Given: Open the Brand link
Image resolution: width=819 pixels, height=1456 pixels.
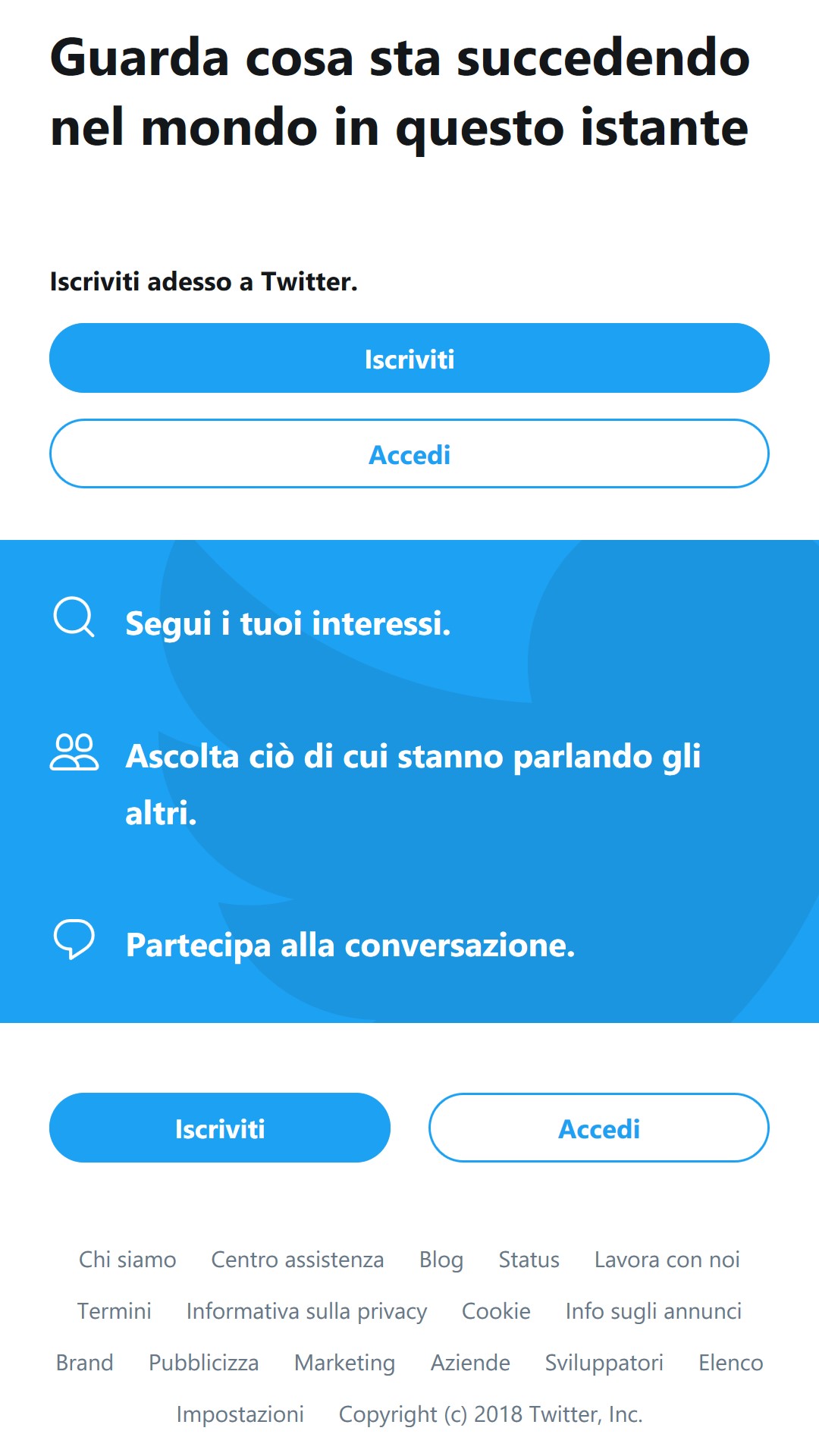Looking at the screenshot, I should 85,1363.
